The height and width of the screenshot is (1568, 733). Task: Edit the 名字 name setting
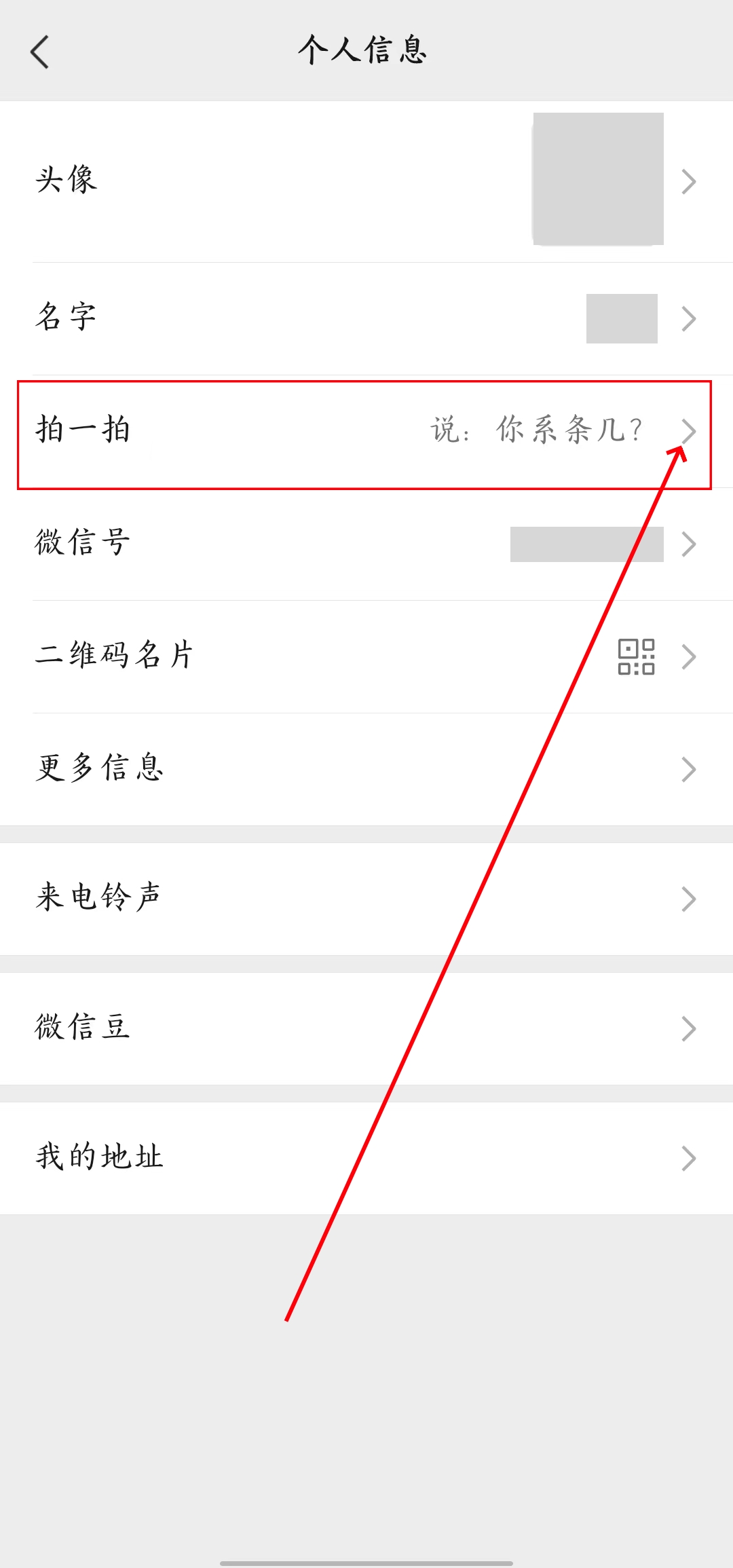pyautogui.click(x=366, y=318)
